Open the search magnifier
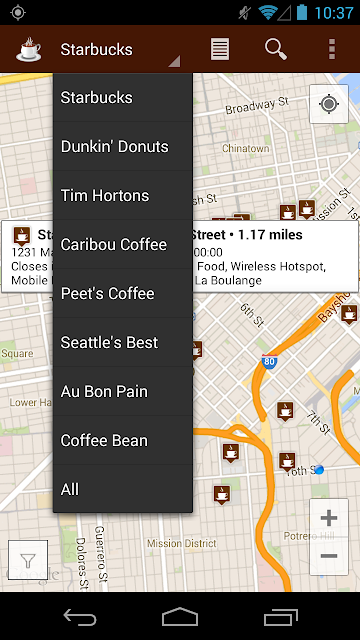The height and width of the screenshot is (640, 360). (276, 49)
